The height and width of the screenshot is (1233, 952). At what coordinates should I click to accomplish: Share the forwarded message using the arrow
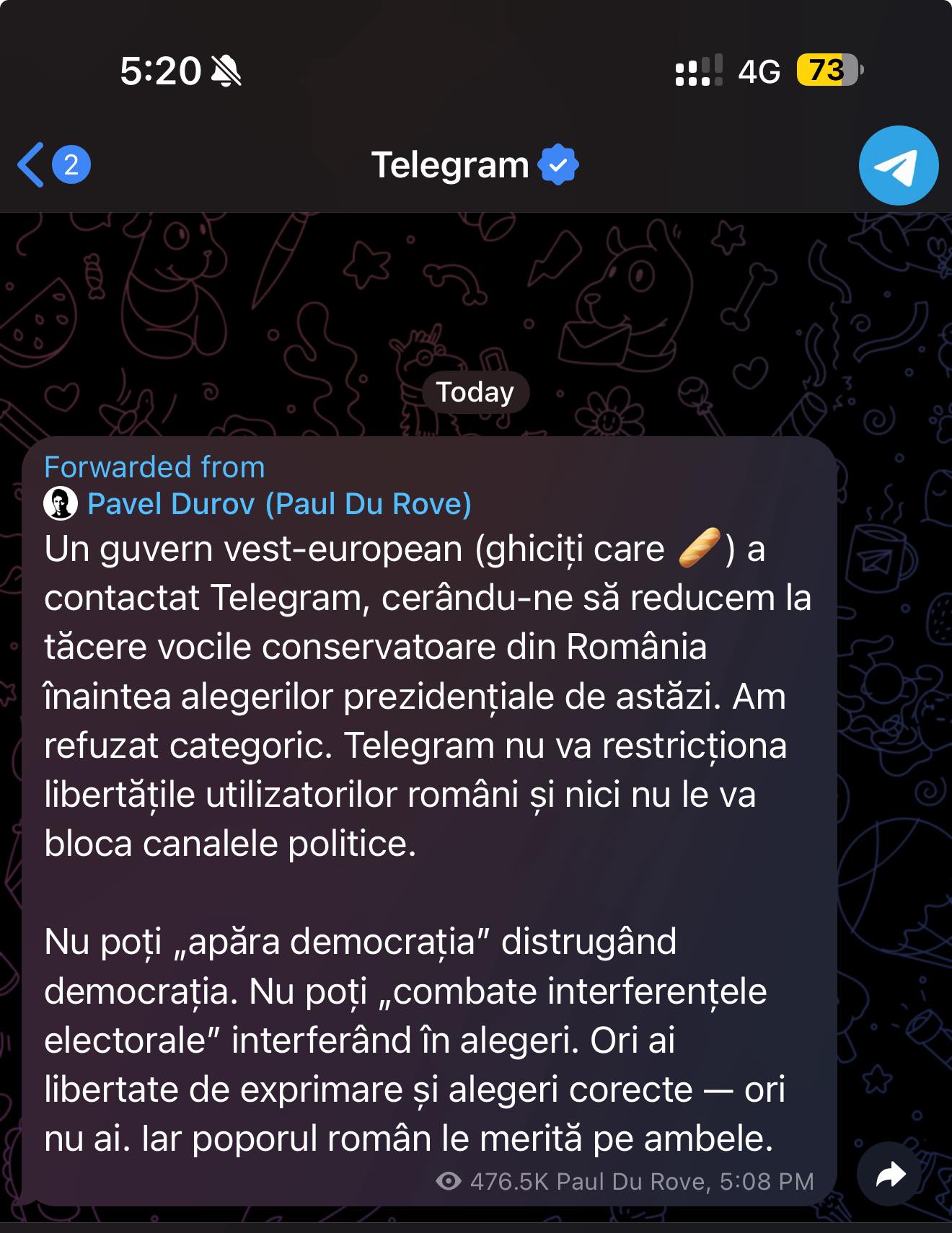[x=890, y=1175]
